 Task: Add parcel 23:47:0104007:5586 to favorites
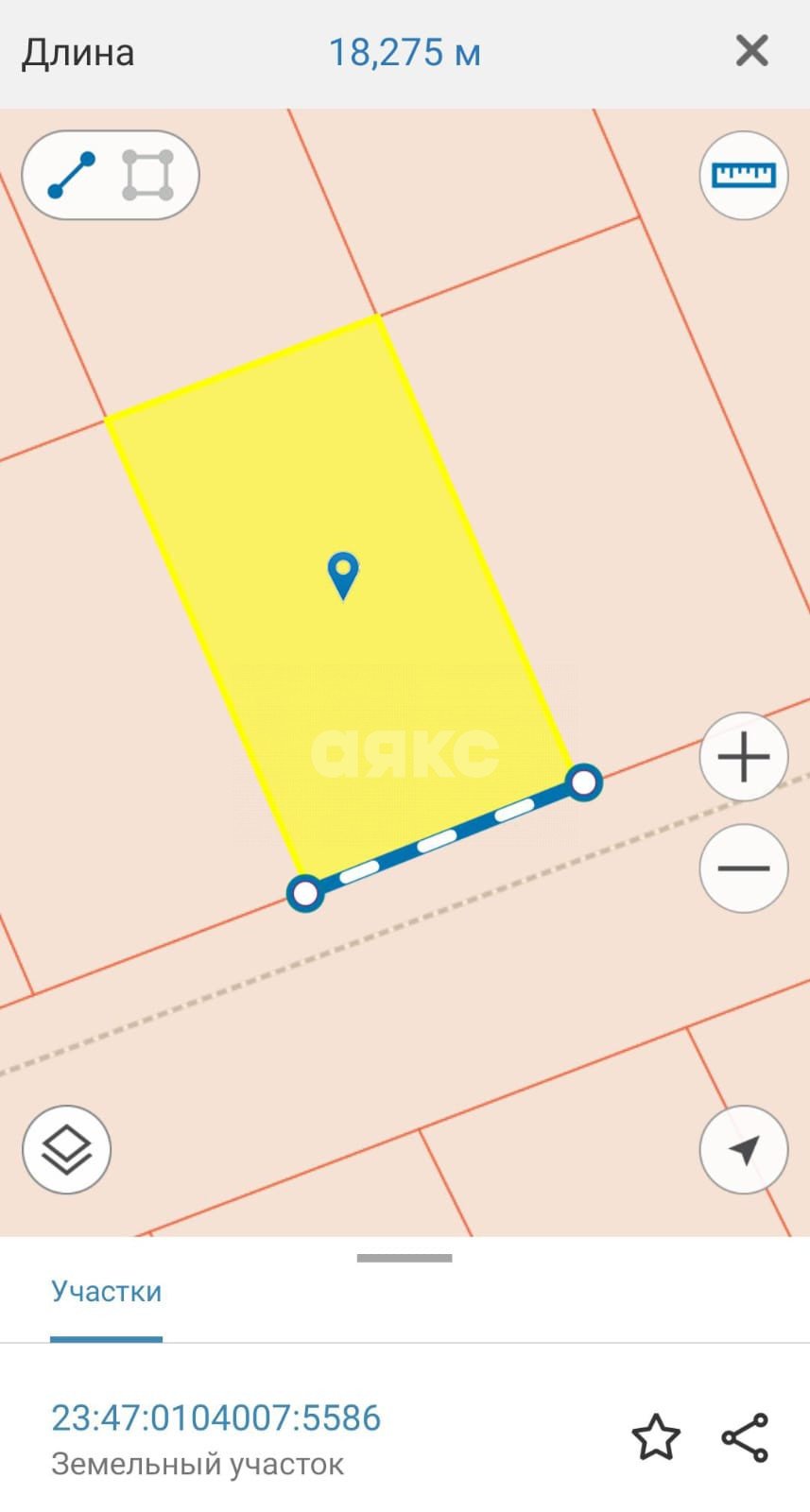(x=655, y=1437)
